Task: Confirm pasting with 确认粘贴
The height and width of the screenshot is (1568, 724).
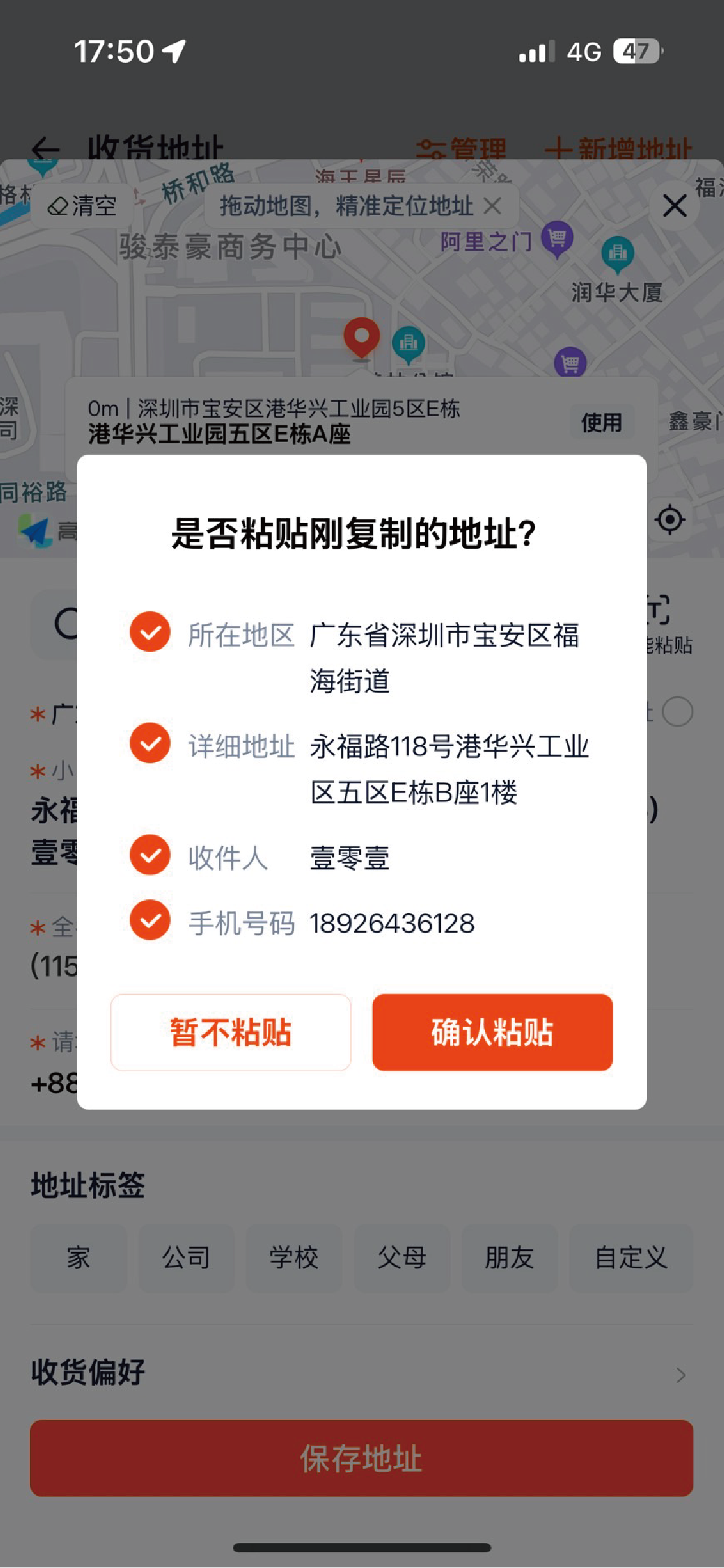Action: (492, 1031)
